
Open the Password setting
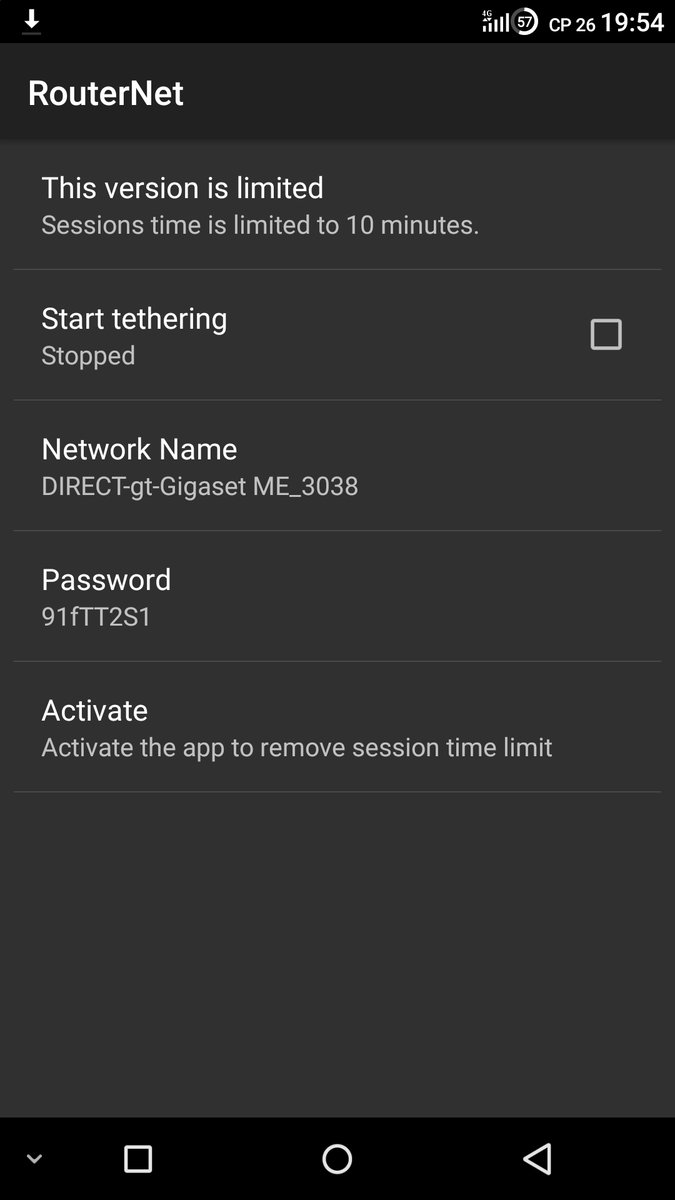336,597
